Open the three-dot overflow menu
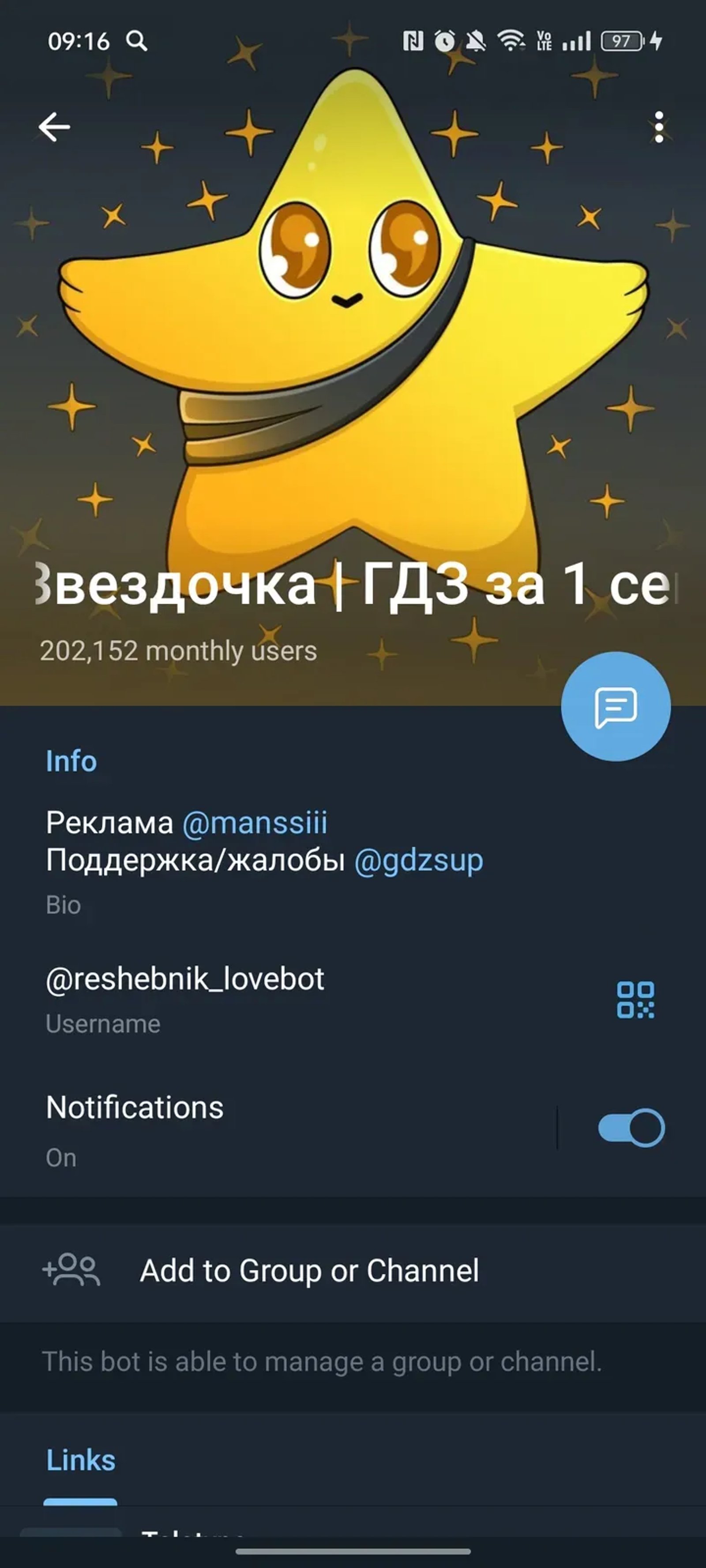 coord(658,127)
